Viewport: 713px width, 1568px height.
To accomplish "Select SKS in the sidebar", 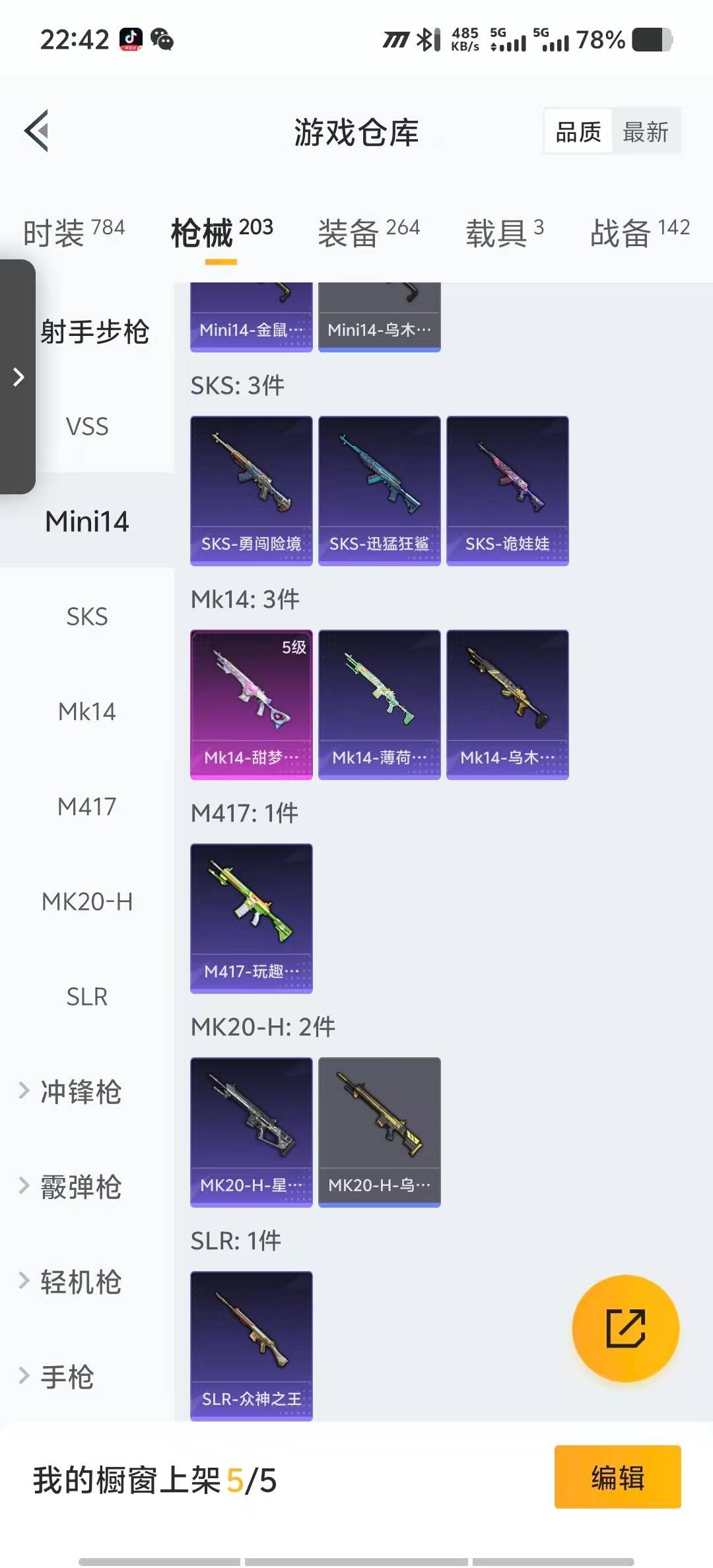I will pyautogui.click(x=86, y=616).
